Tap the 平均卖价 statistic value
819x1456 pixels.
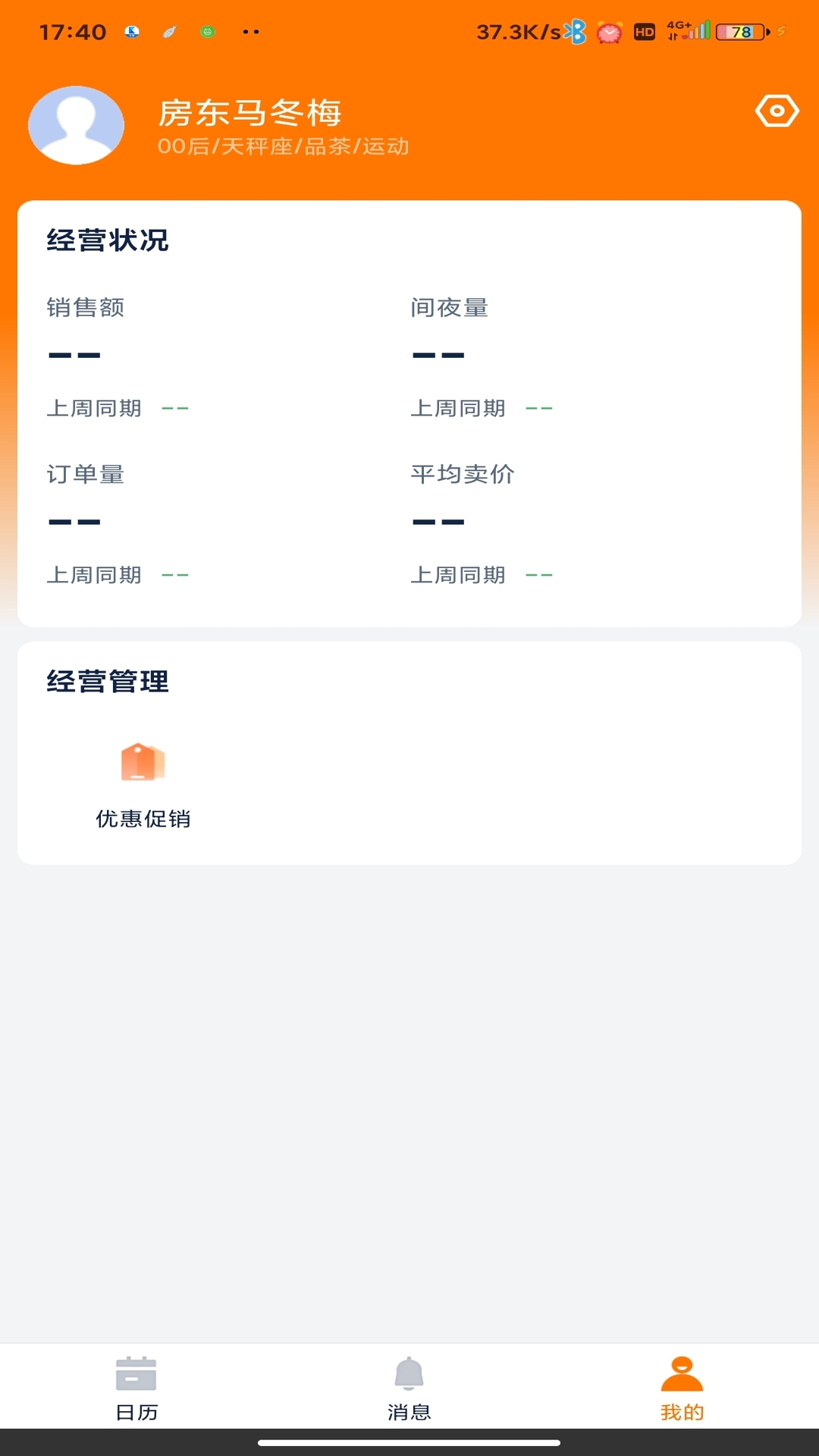click(438, 520)
